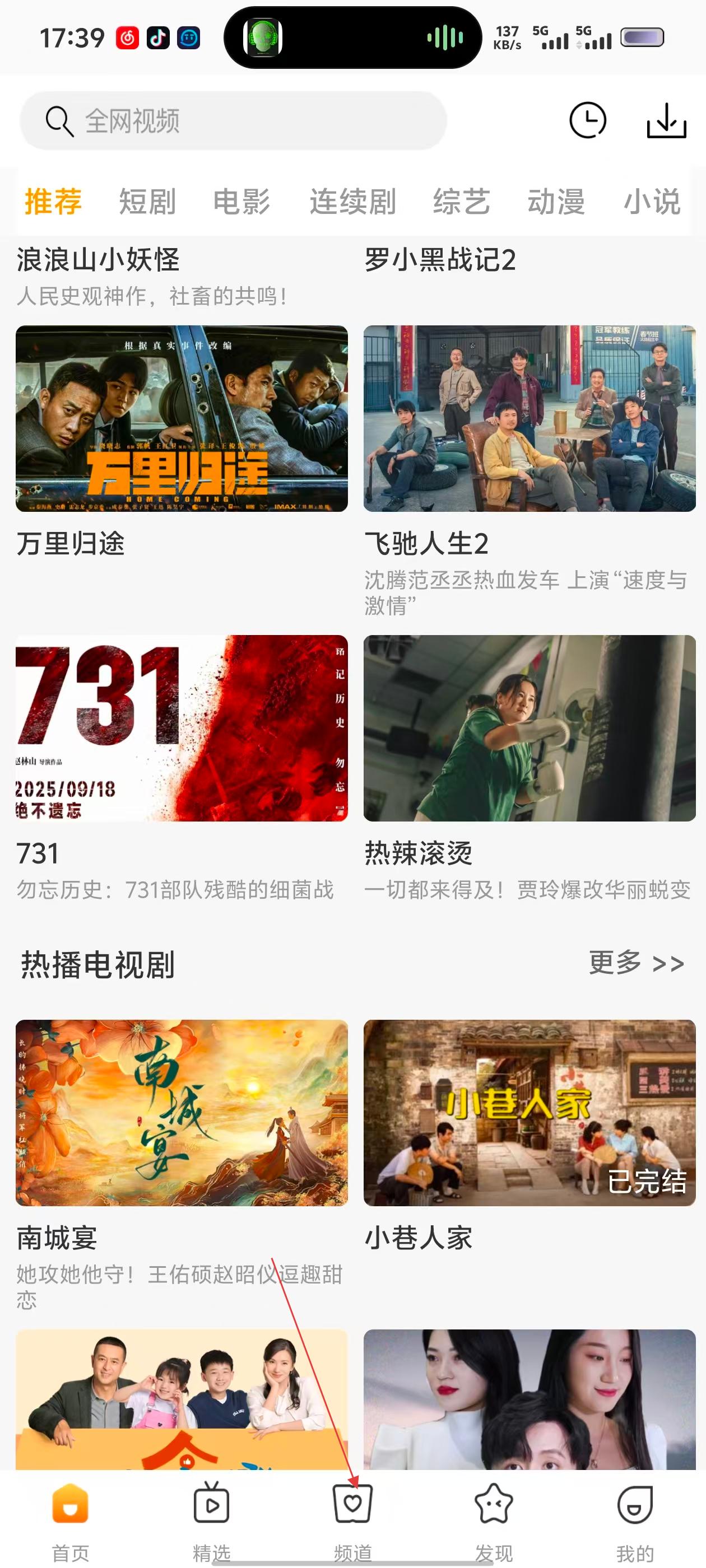Switch to the 短剧 tab
The height and width of the screenshot is (1568, 706).
tap(147, 202)
